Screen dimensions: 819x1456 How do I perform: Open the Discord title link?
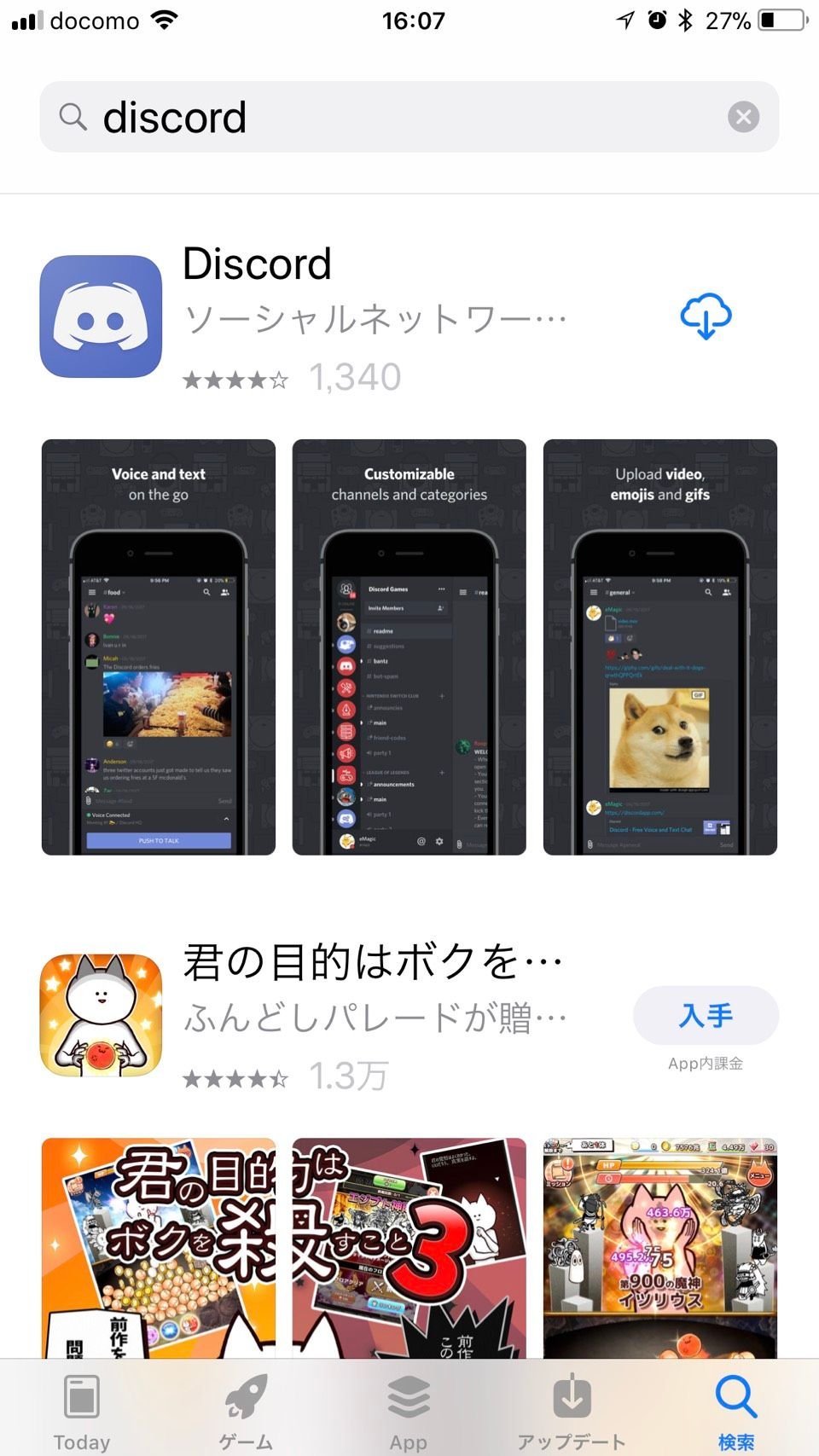(256, 264)
